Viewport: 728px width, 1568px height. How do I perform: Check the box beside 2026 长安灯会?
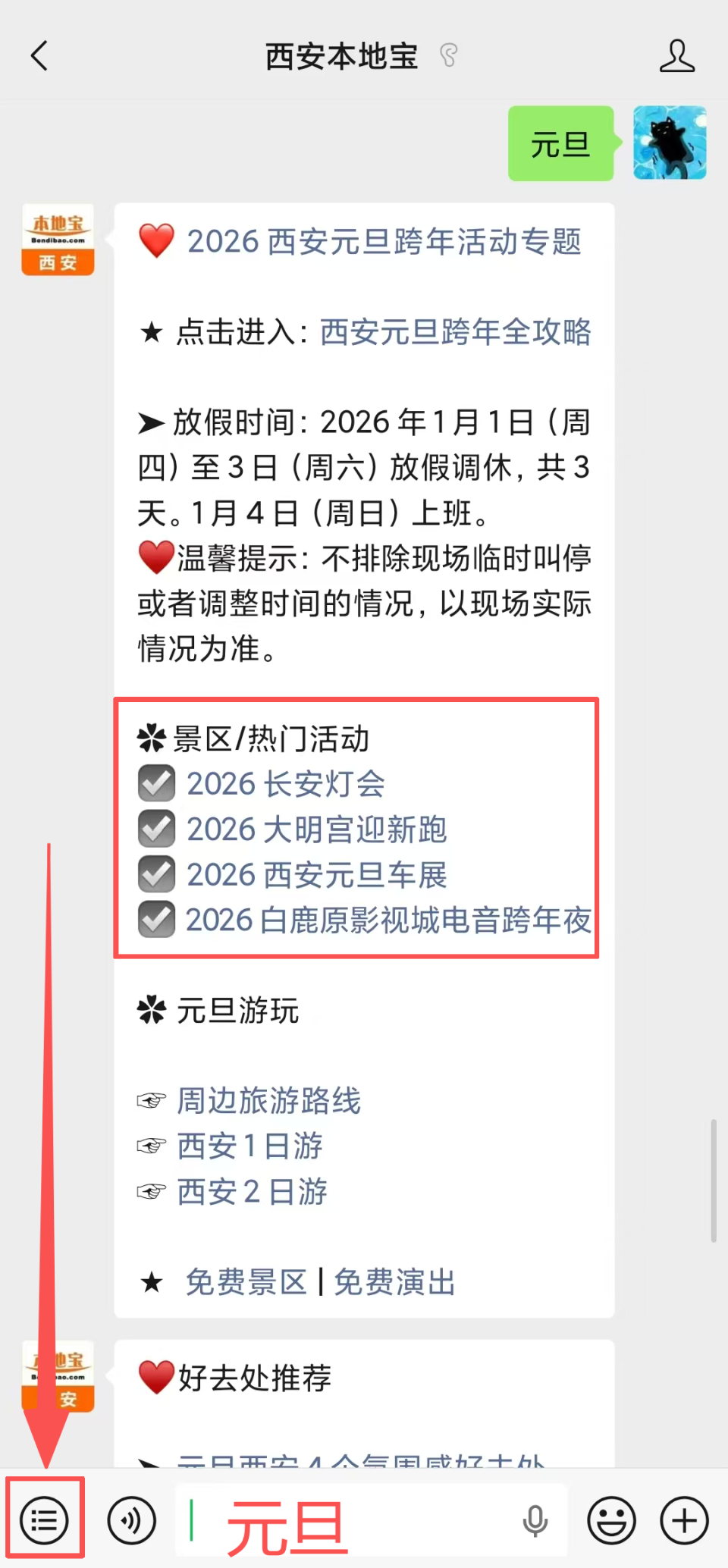(x=155, y=783)
